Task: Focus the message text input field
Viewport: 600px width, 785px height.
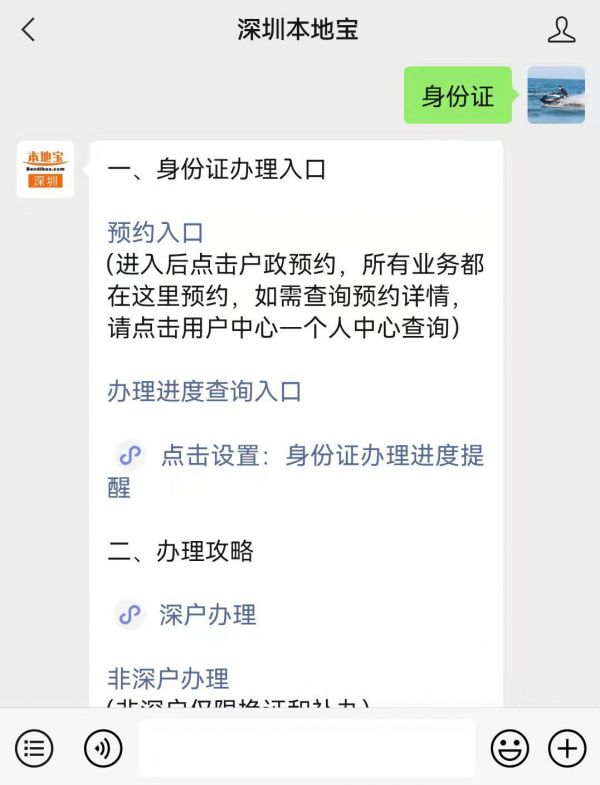Action: point(306,747)
